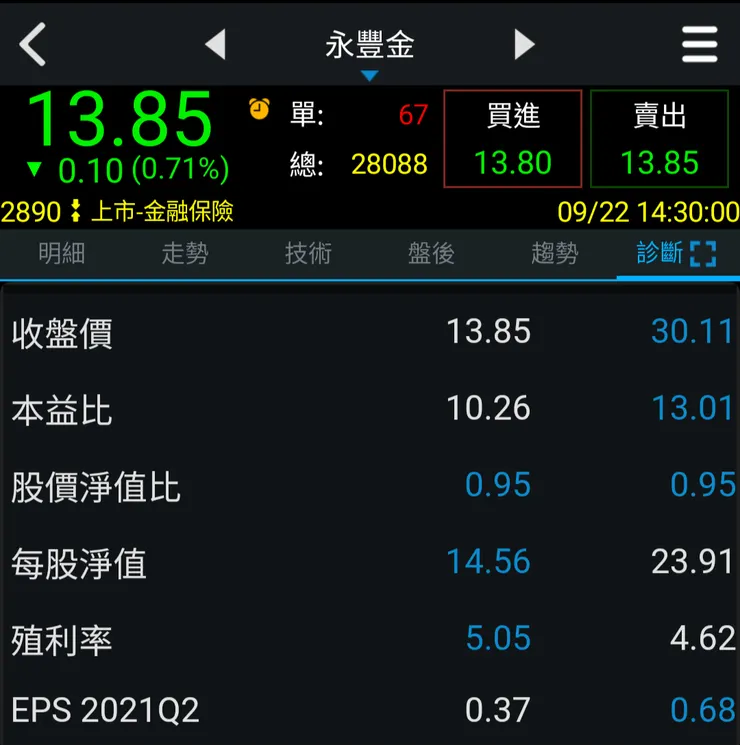Set a price alert with the alarm clock
Image resolution: width=740 pixels, height=745 pixels.
(x=259, y=109)
